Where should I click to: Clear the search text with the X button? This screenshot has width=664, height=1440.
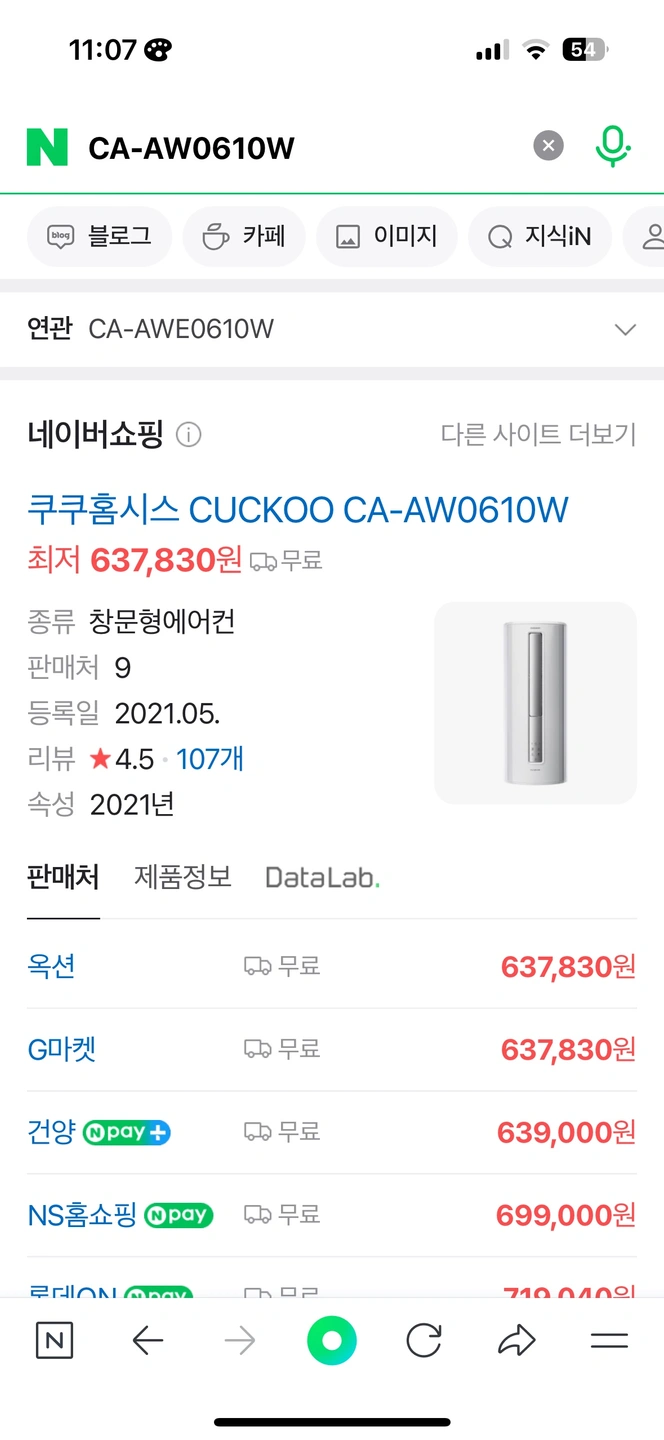tap(547, 147)
